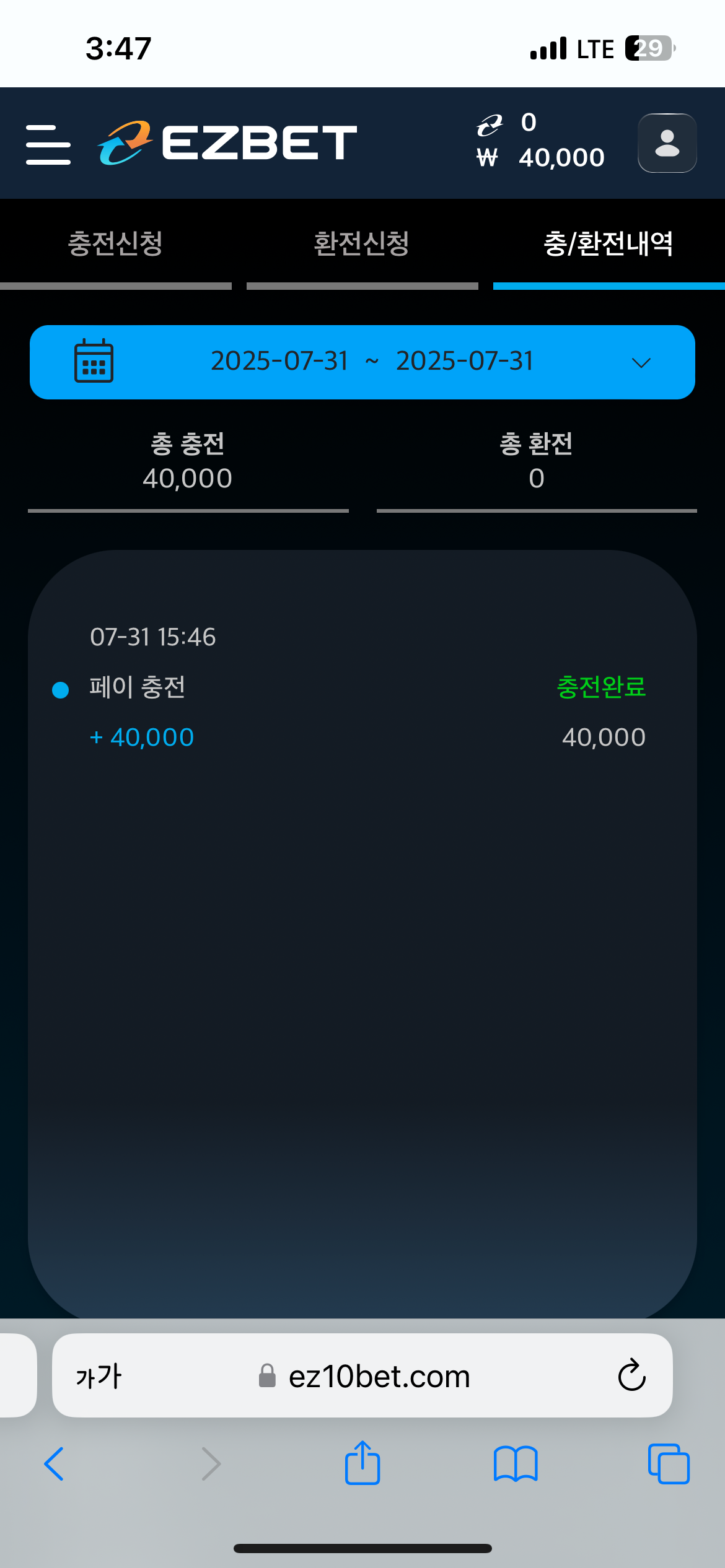Image resolution: width=725 pixels, height=1568 pixels.
Task: Reload the ez10bet.com page
Action: [x=631, y=1376]
